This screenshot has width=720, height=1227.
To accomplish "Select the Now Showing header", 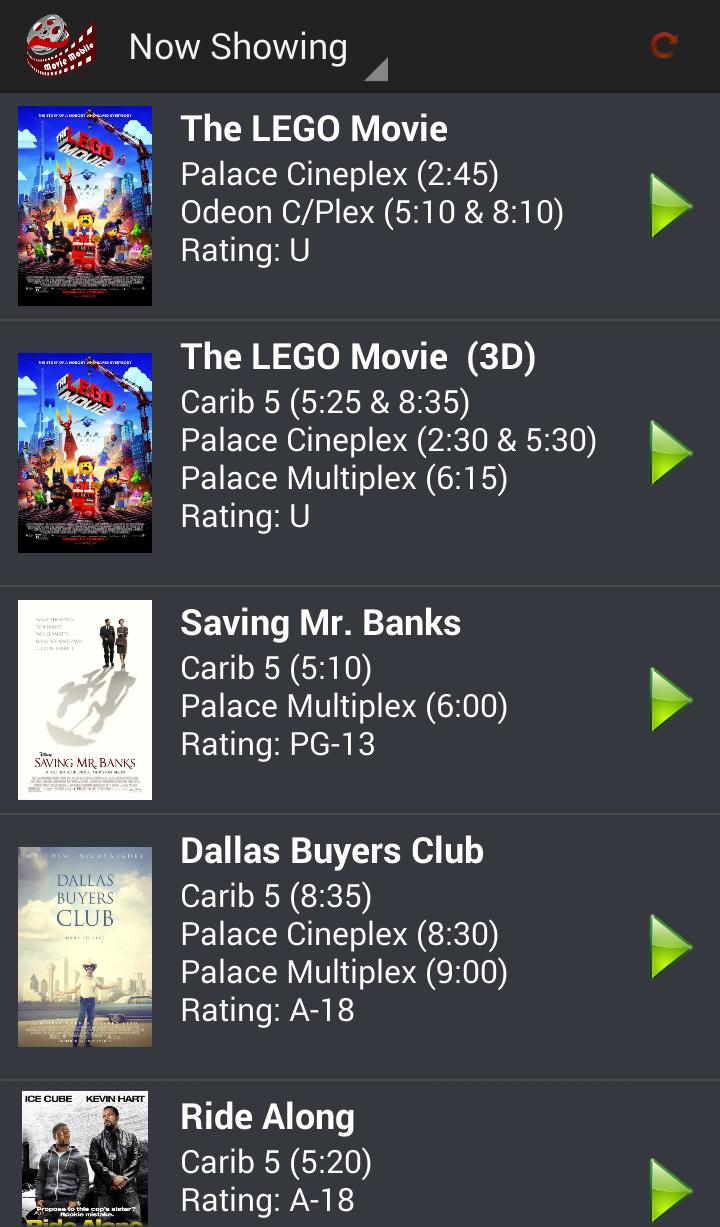I will (238, 46).
